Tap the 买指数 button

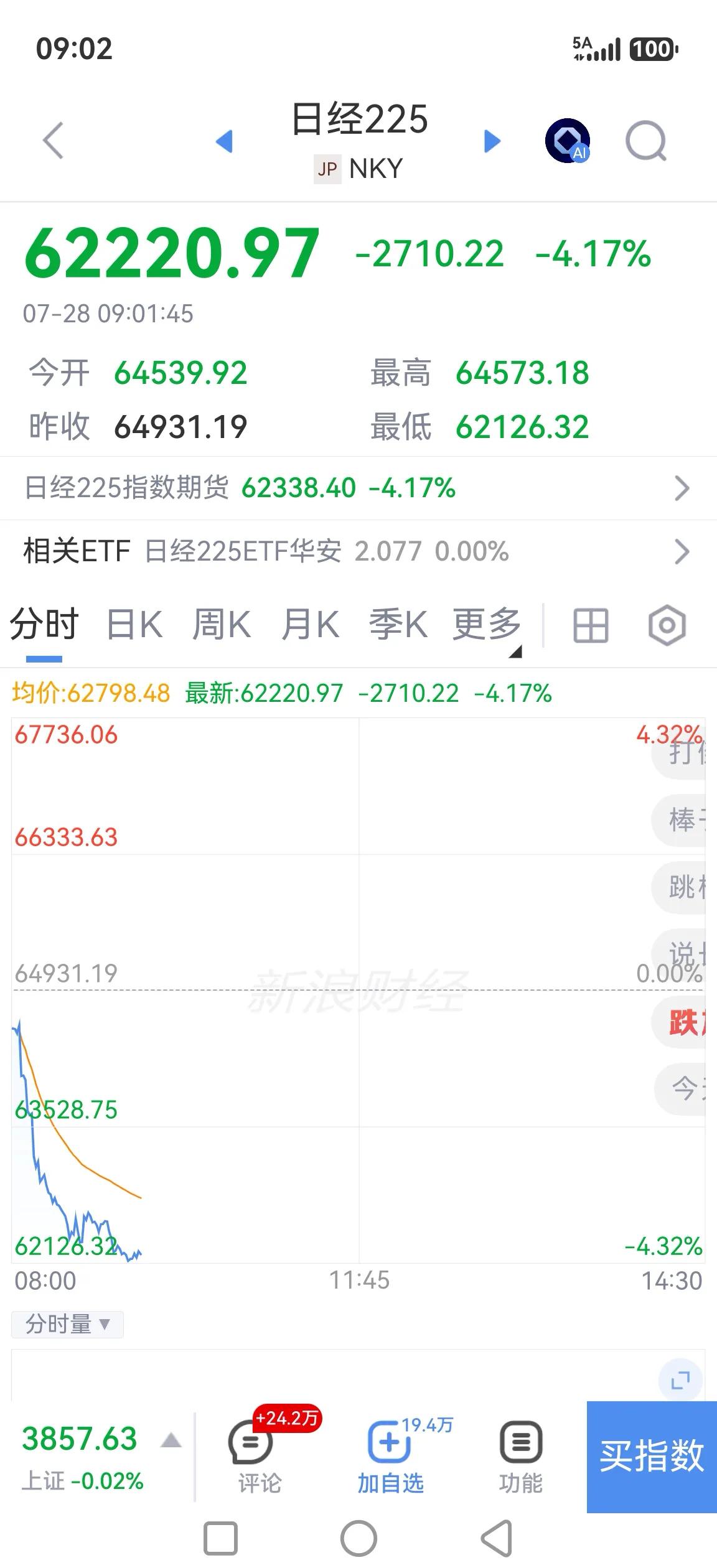(652, 1457)
